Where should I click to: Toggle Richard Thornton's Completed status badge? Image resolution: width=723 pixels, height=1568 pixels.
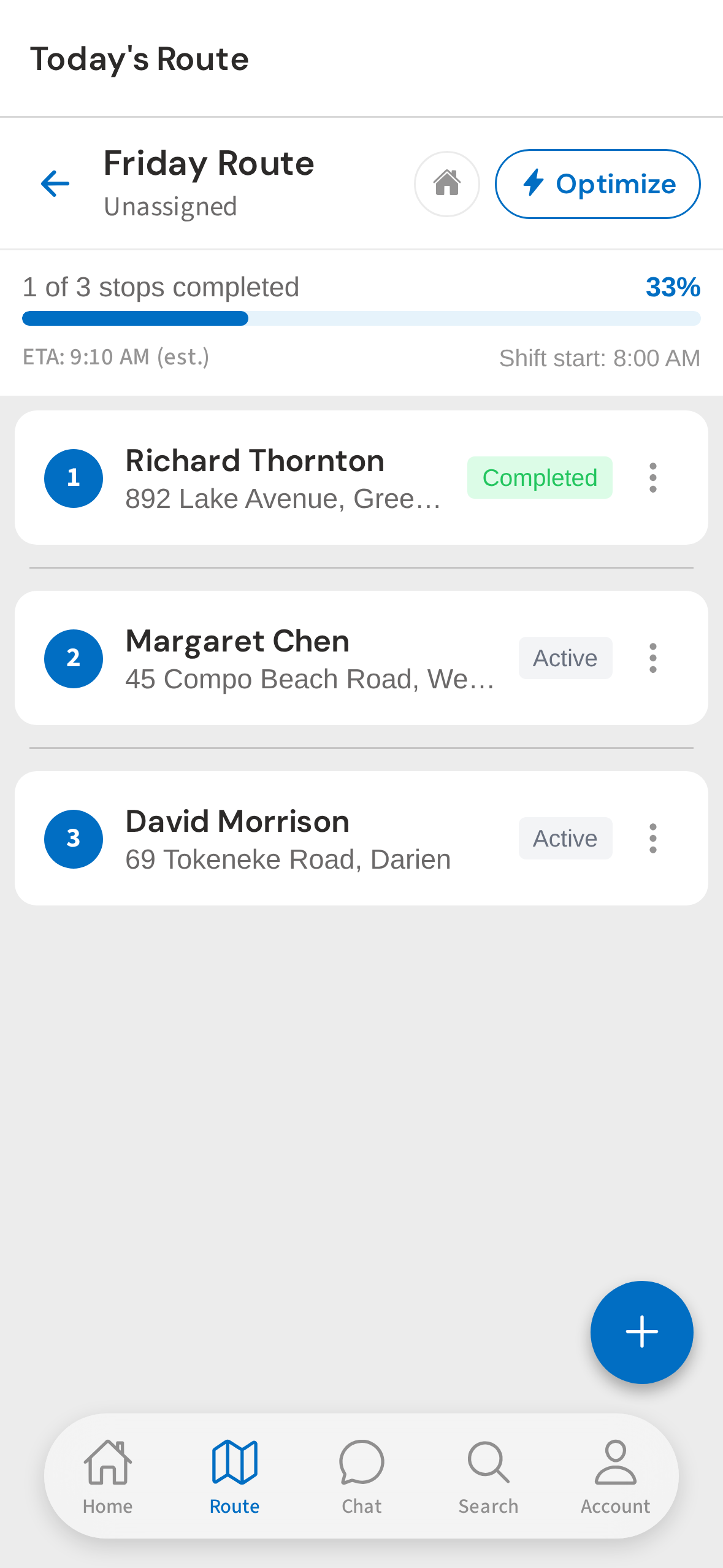[539, 478]
